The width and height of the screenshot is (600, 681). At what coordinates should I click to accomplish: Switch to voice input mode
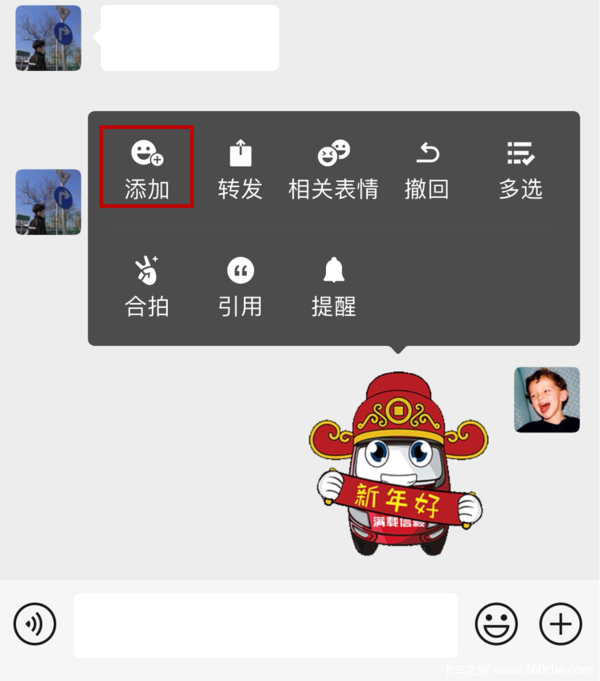pos(35,625)
